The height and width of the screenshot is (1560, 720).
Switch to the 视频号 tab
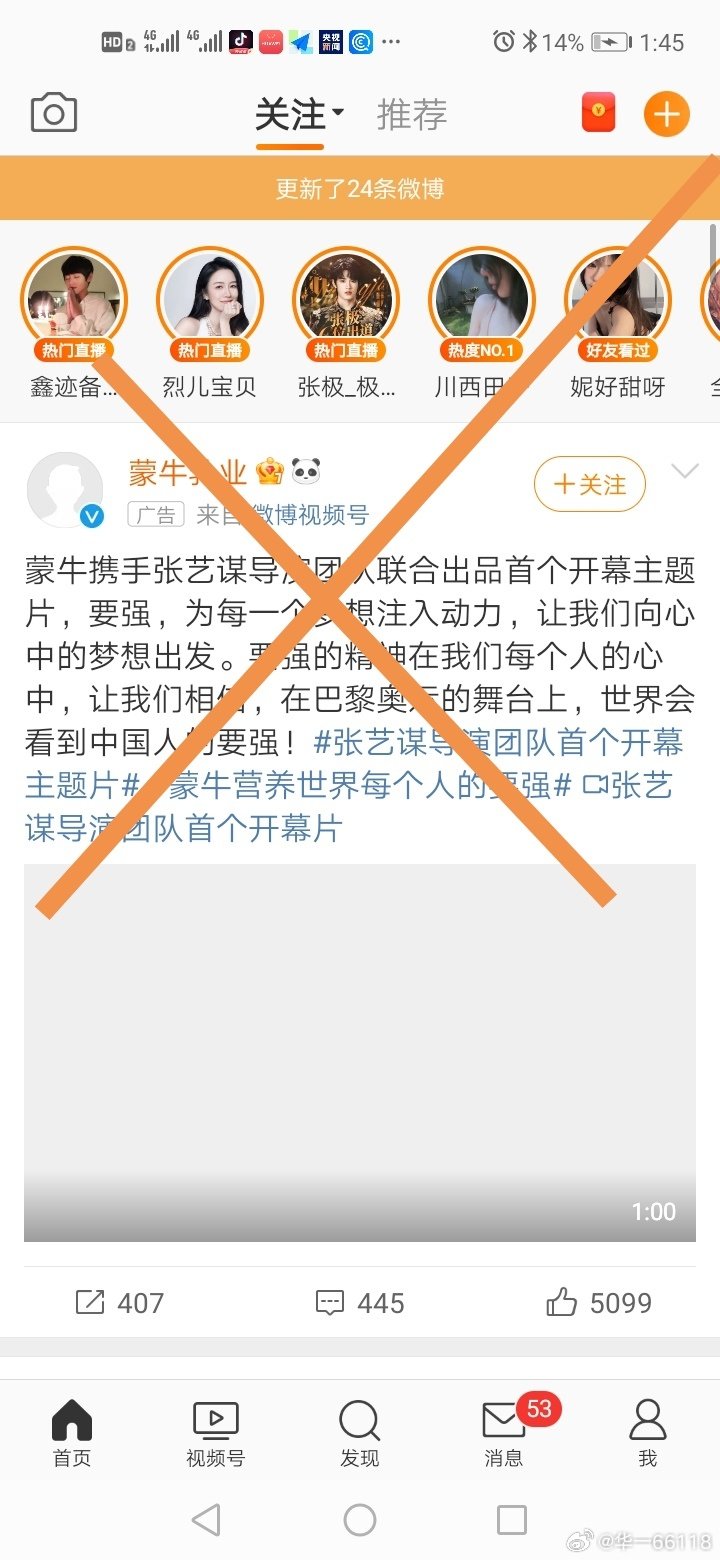[215, 1434]
